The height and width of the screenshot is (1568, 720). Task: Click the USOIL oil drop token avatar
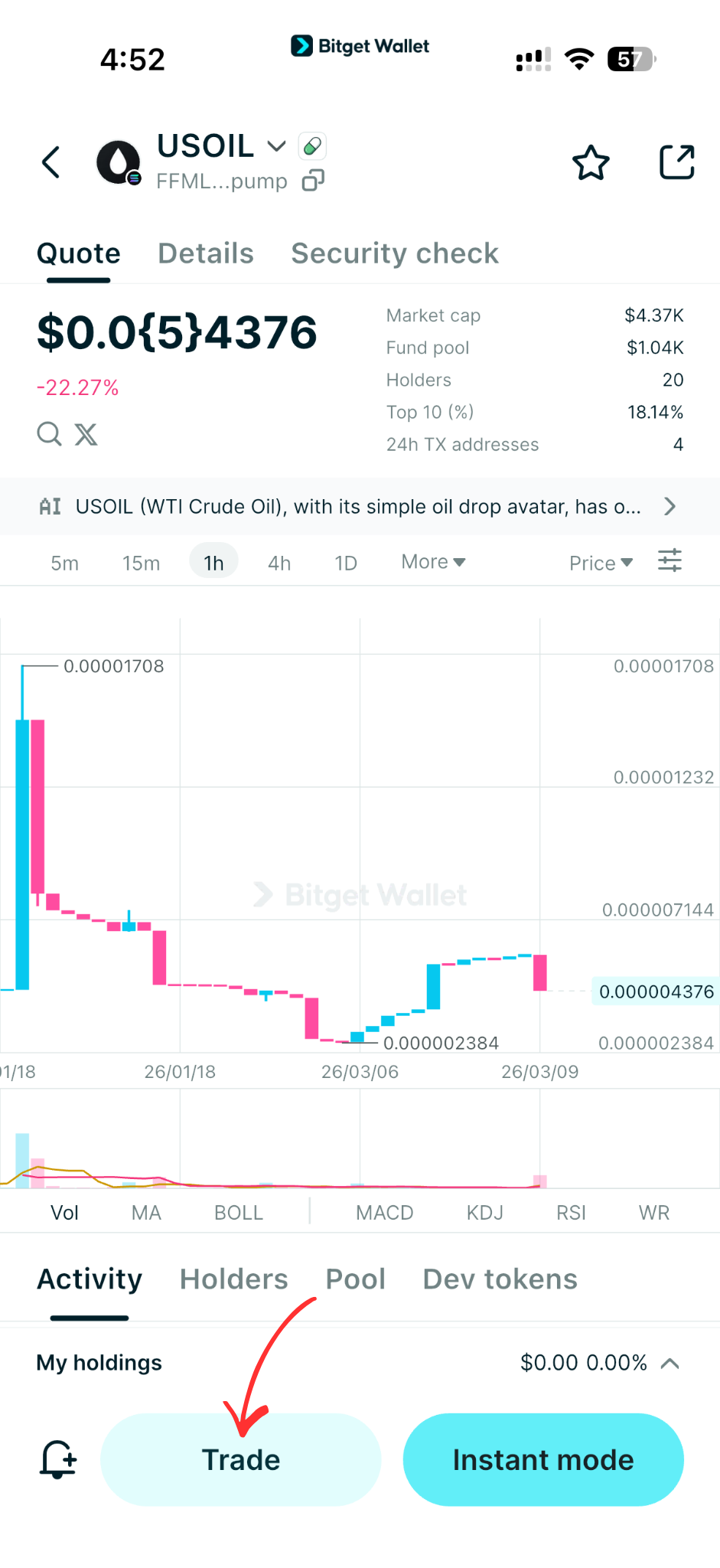pos(118,162)
